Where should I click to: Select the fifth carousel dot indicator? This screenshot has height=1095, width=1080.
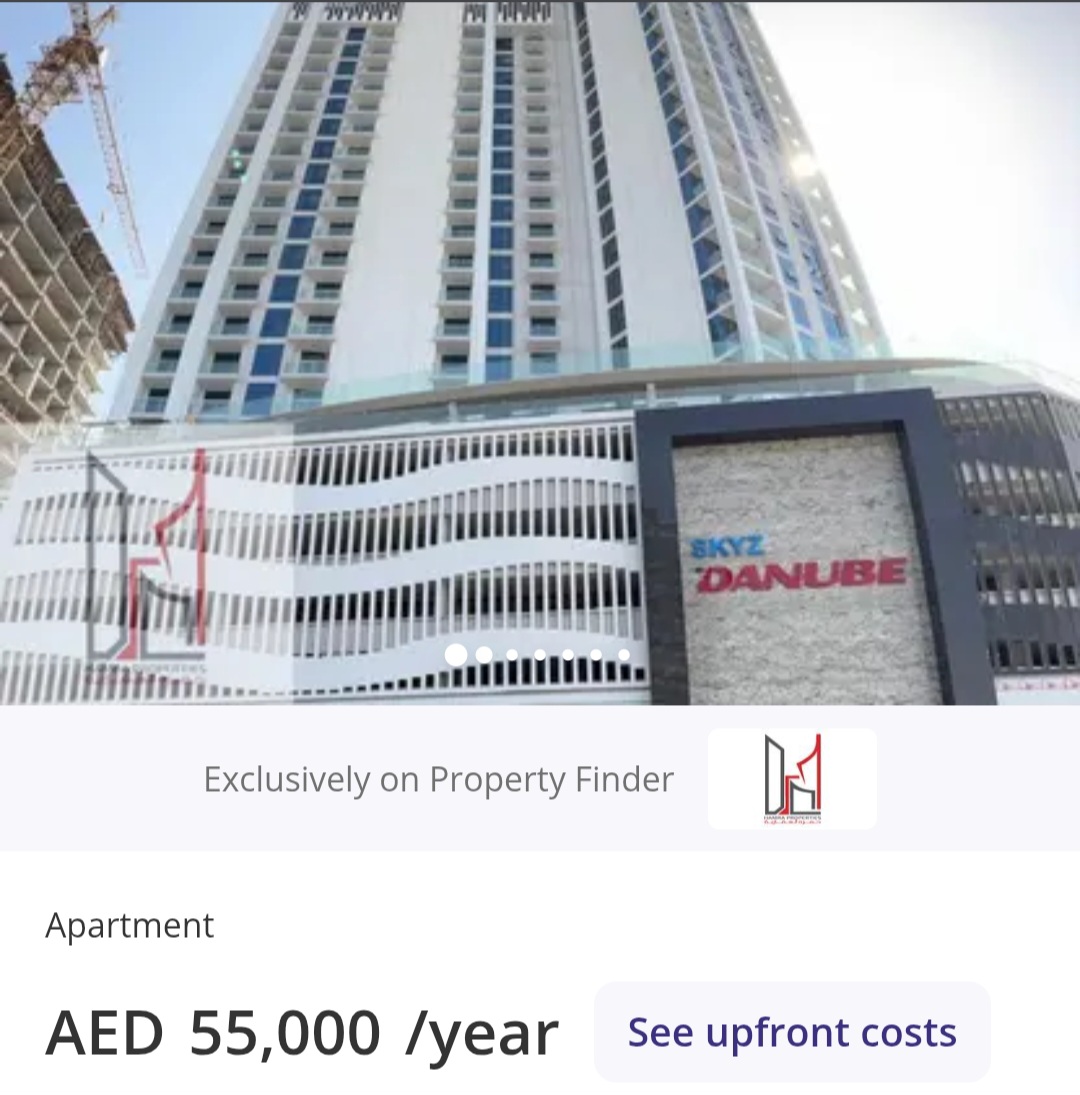tap(567, 657)
